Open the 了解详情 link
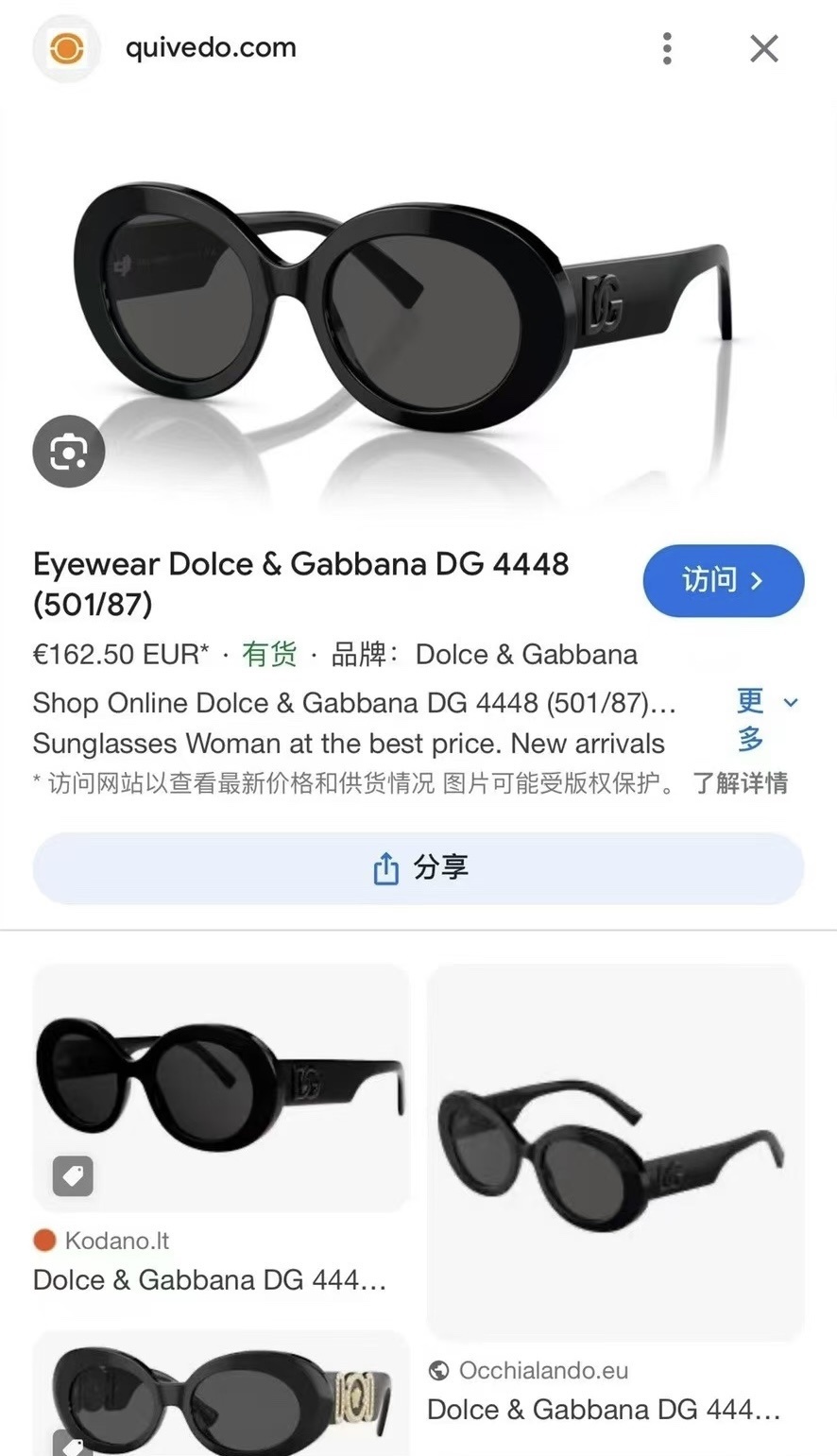The image size is (837, 1456). click(743, 784)
